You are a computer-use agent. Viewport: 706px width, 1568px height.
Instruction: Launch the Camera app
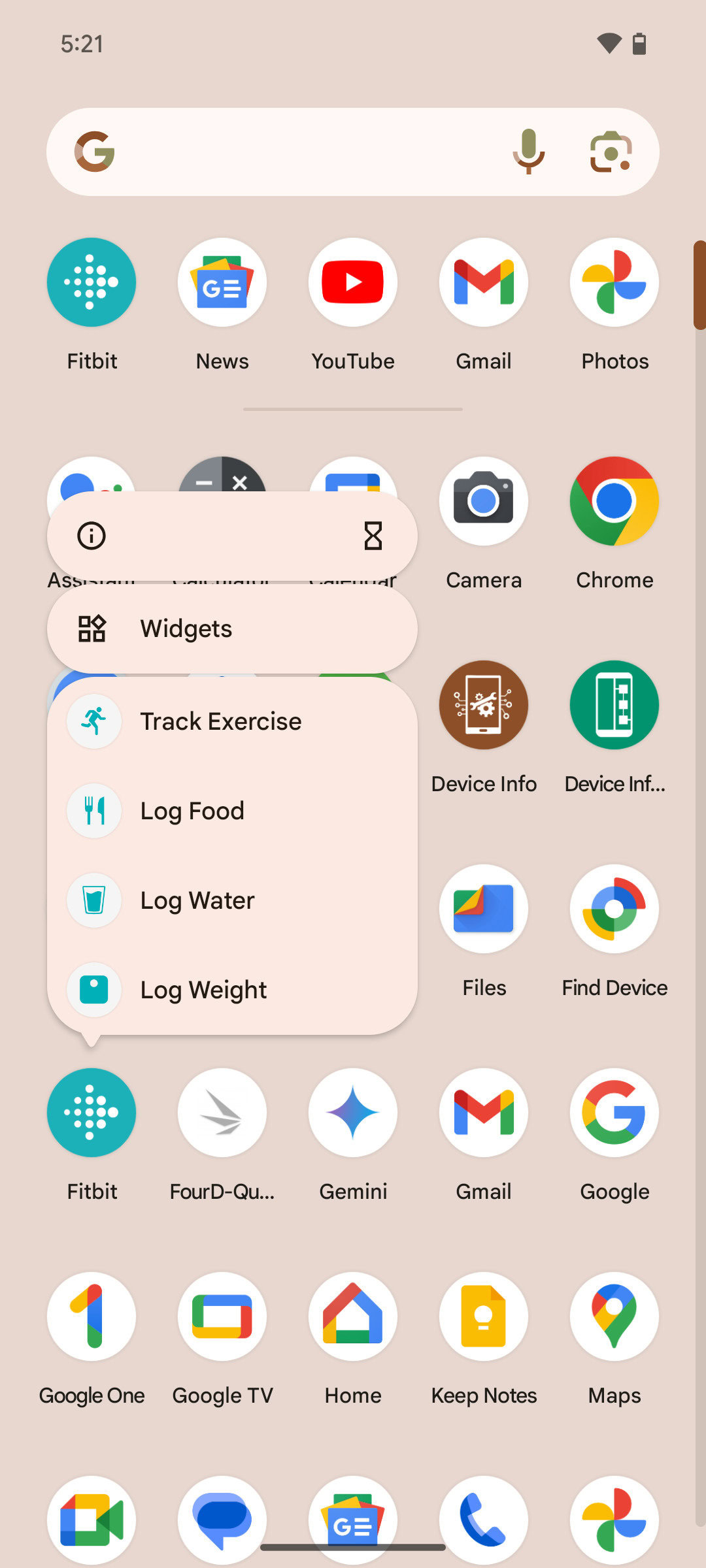(x=484, y=502)
